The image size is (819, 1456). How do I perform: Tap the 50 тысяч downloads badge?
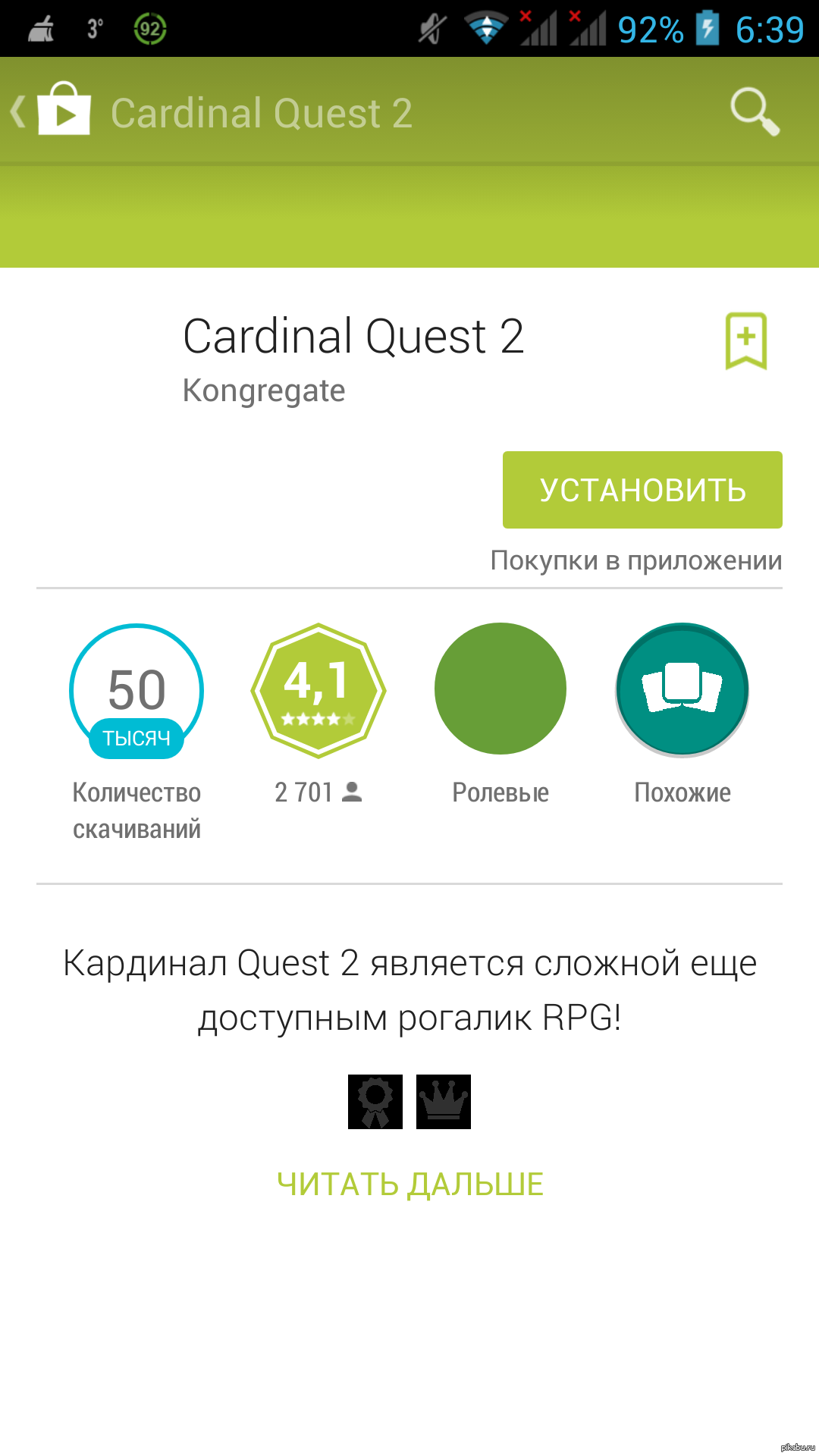coord(136,690)
